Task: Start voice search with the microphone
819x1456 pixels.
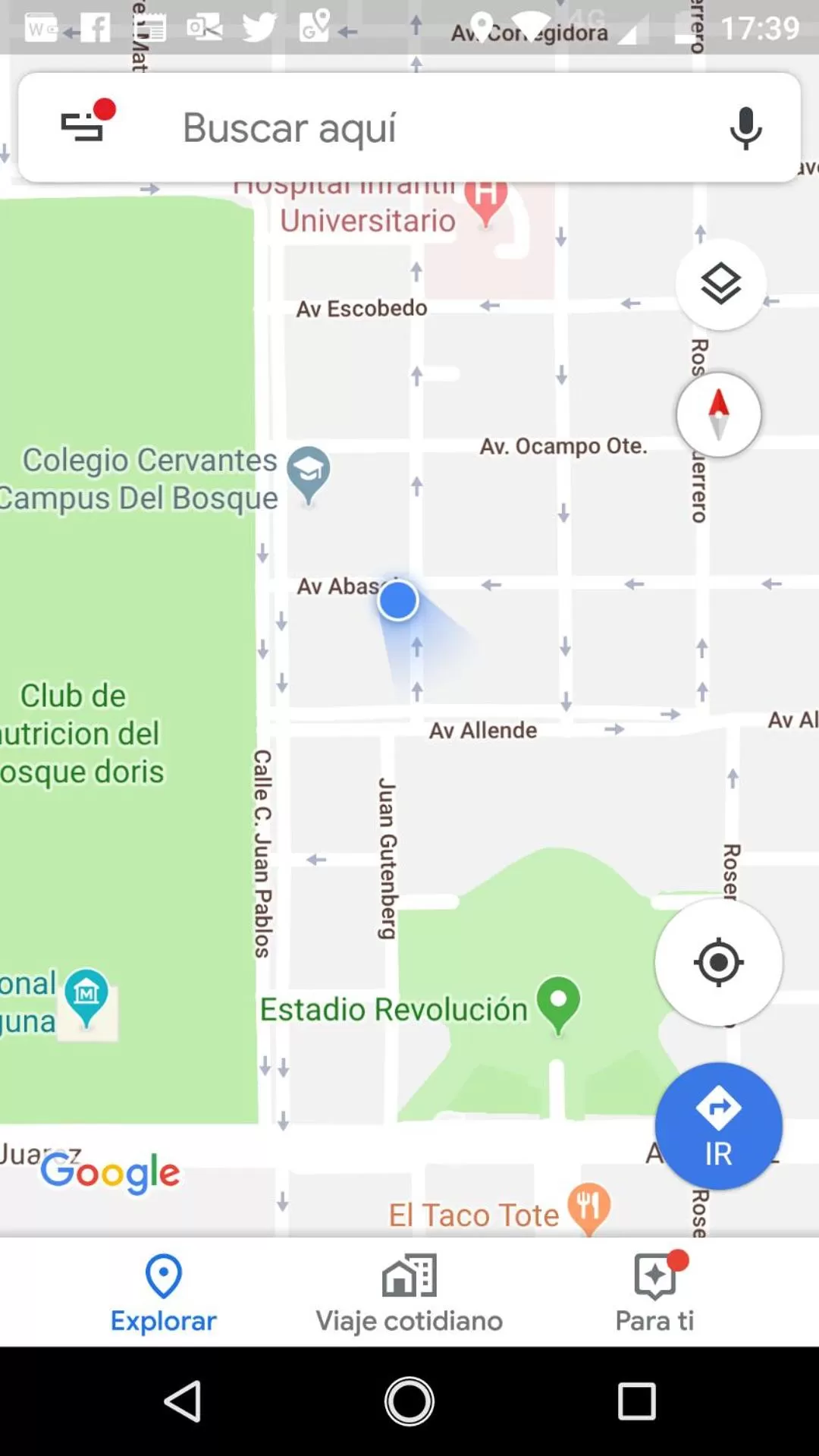Action: [745, 128]
